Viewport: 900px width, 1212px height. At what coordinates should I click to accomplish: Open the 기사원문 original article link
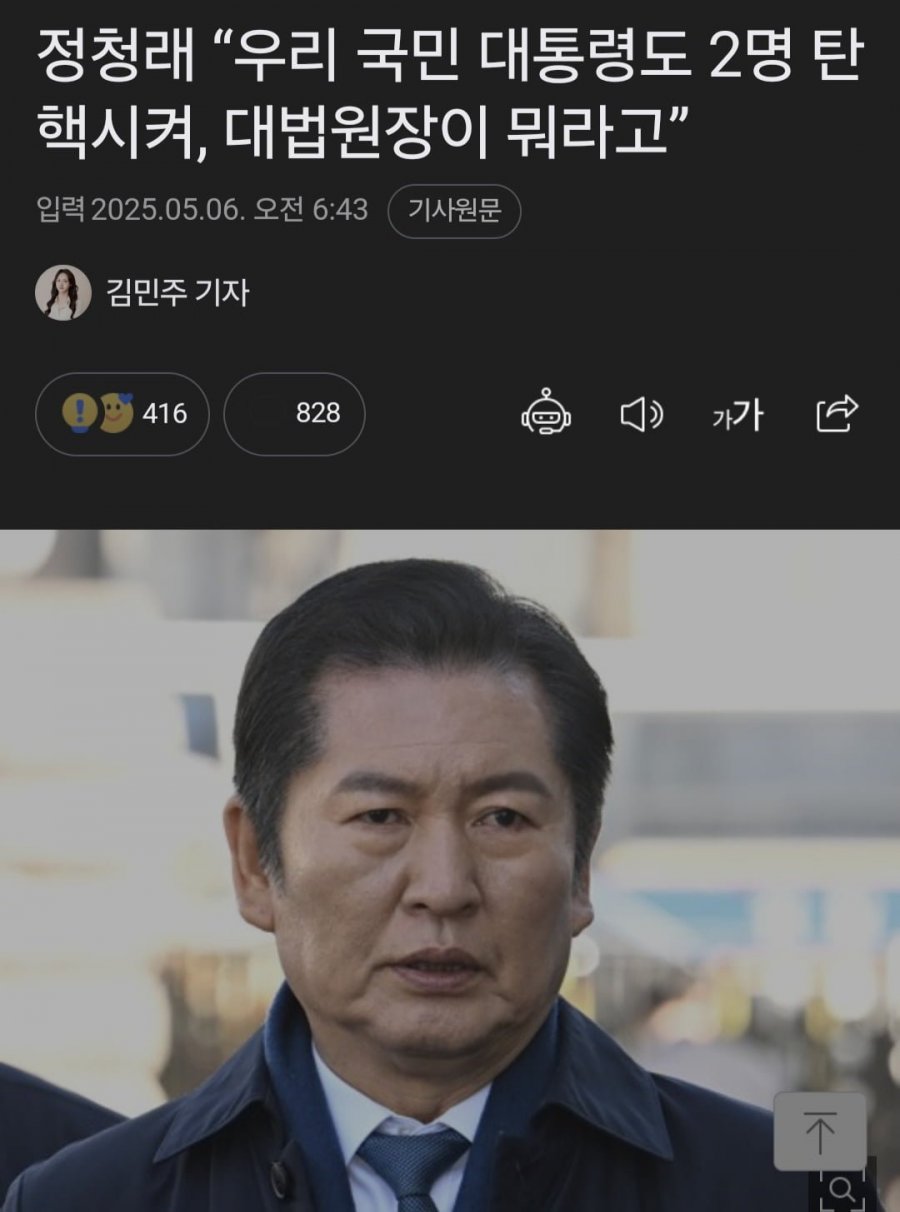[x=454, y=211]
